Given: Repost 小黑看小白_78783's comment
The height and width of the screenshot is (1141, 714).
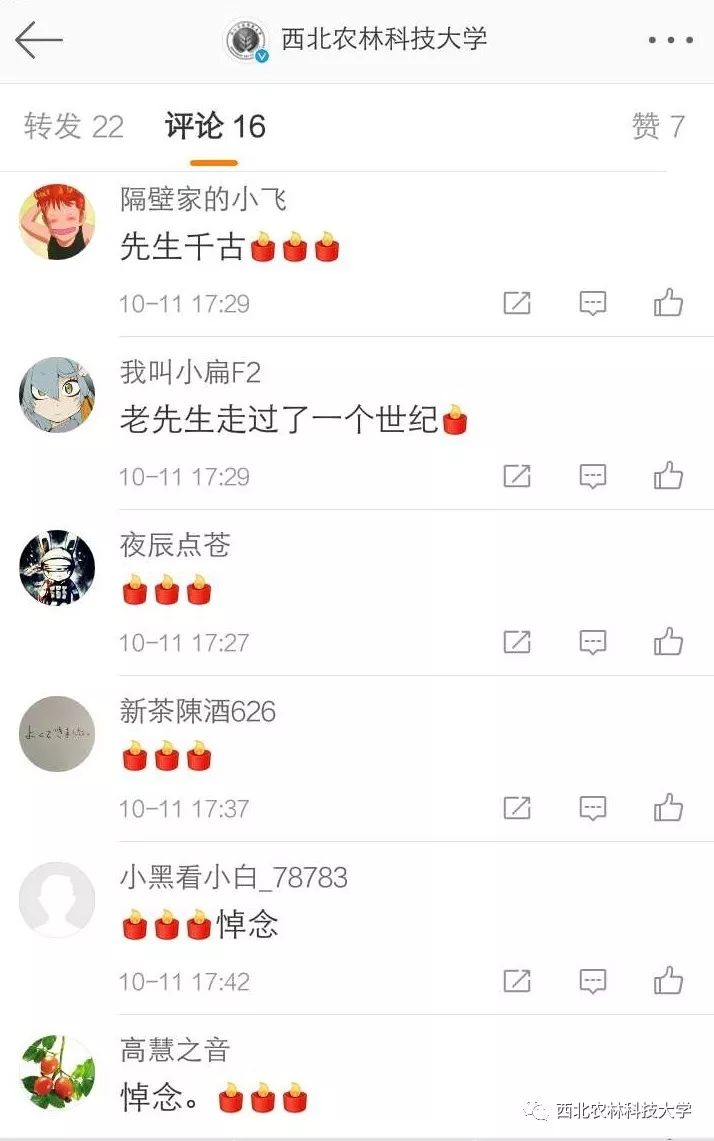Looking at the screenshot, I should (x=516, y=981).
